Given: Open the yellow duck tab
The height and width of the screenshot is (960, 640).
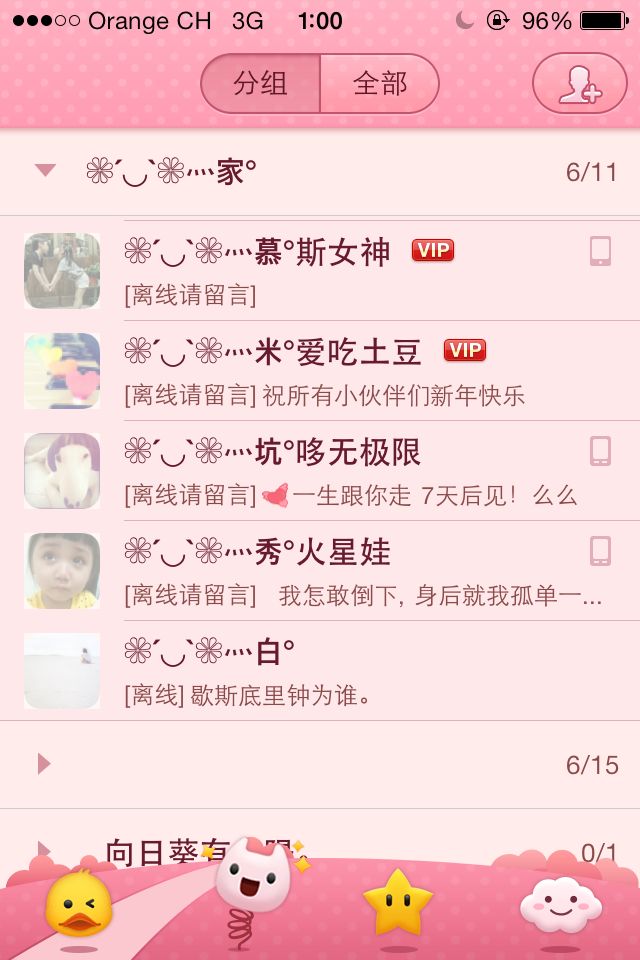Looking at the screenshot, I should 80,902.
